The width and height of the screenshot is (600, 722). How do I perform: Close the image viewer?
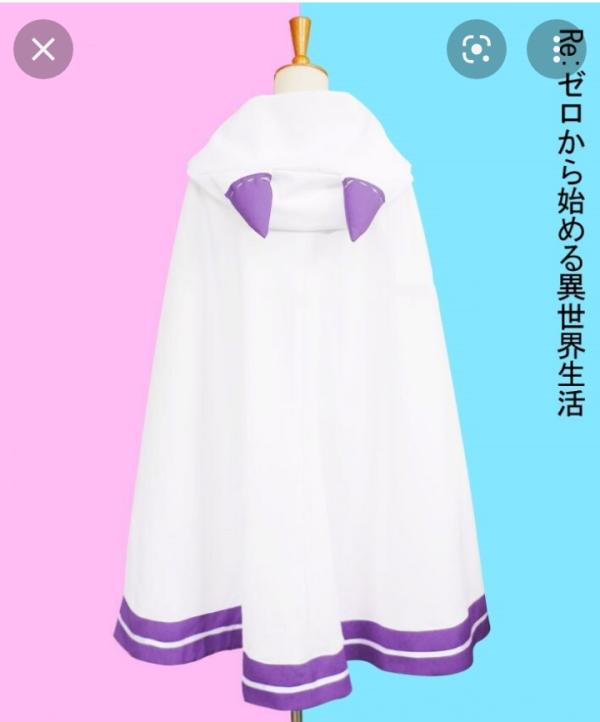coord(43,50)
